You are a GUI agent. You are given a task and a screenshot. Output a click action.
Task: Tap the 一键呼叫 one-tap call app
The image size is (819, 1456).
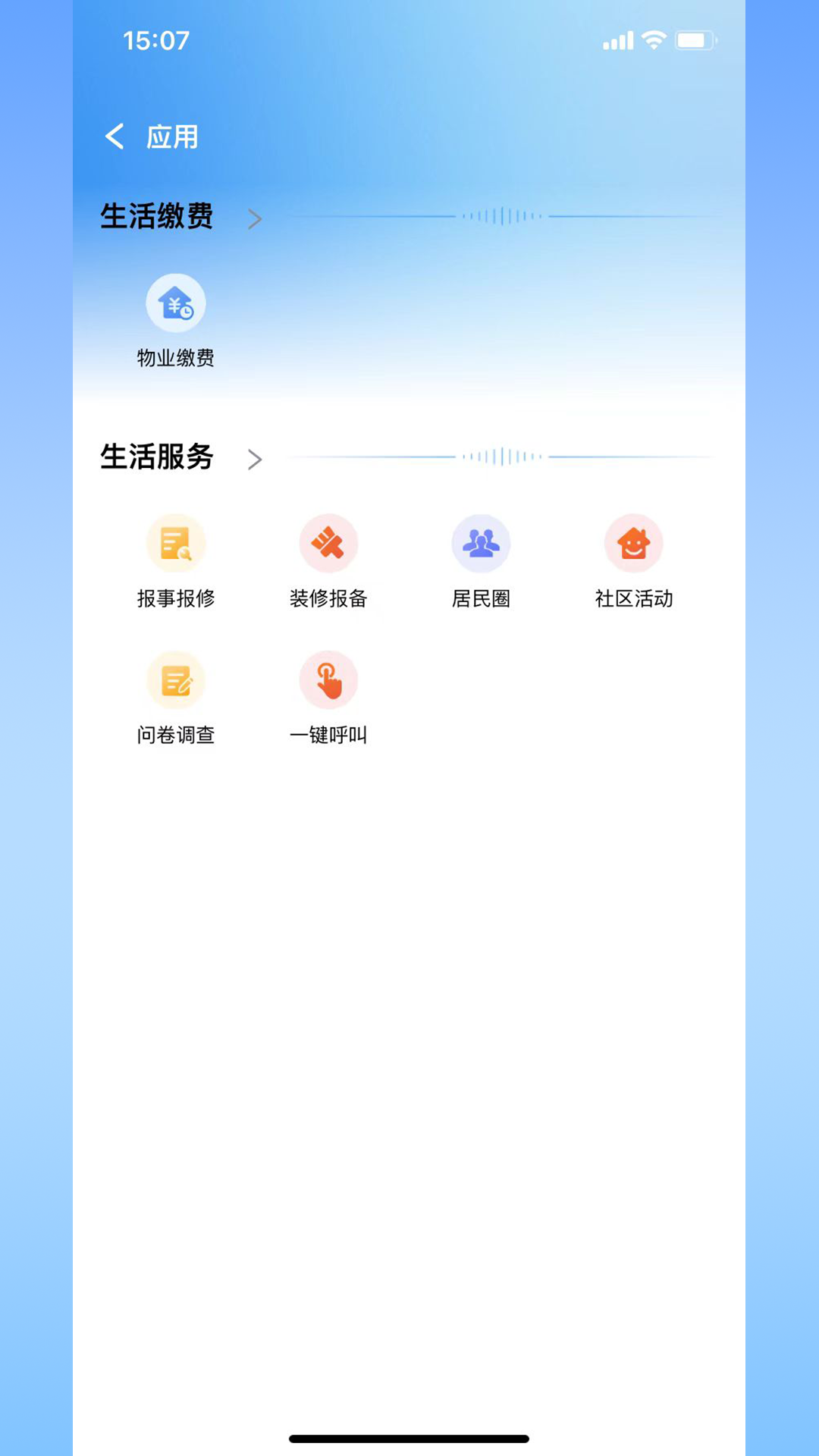[x=328, y=681]
